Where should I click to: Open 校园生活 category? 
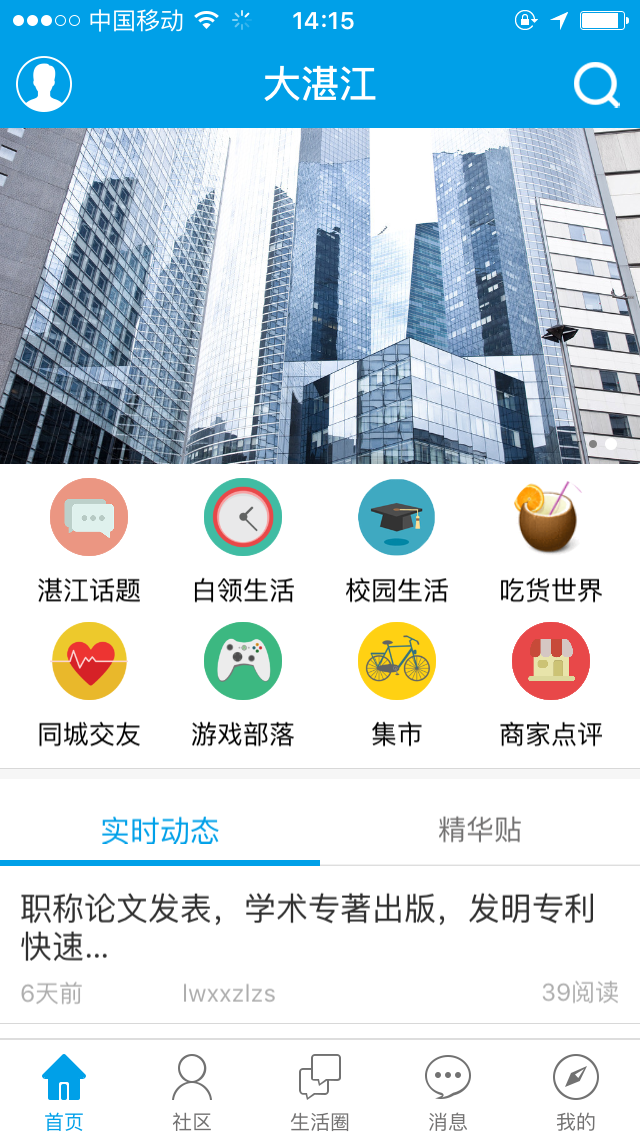coord(397,541)
